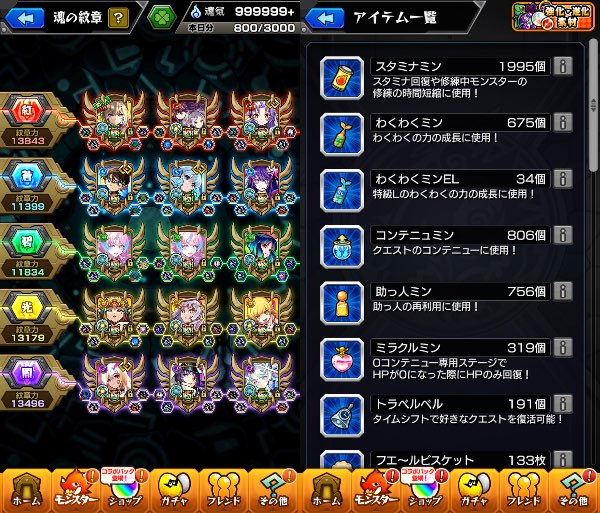Go back from the アイテム一覧 screen
This screenshot has width=600, height=513.
[x=325, y=17]
